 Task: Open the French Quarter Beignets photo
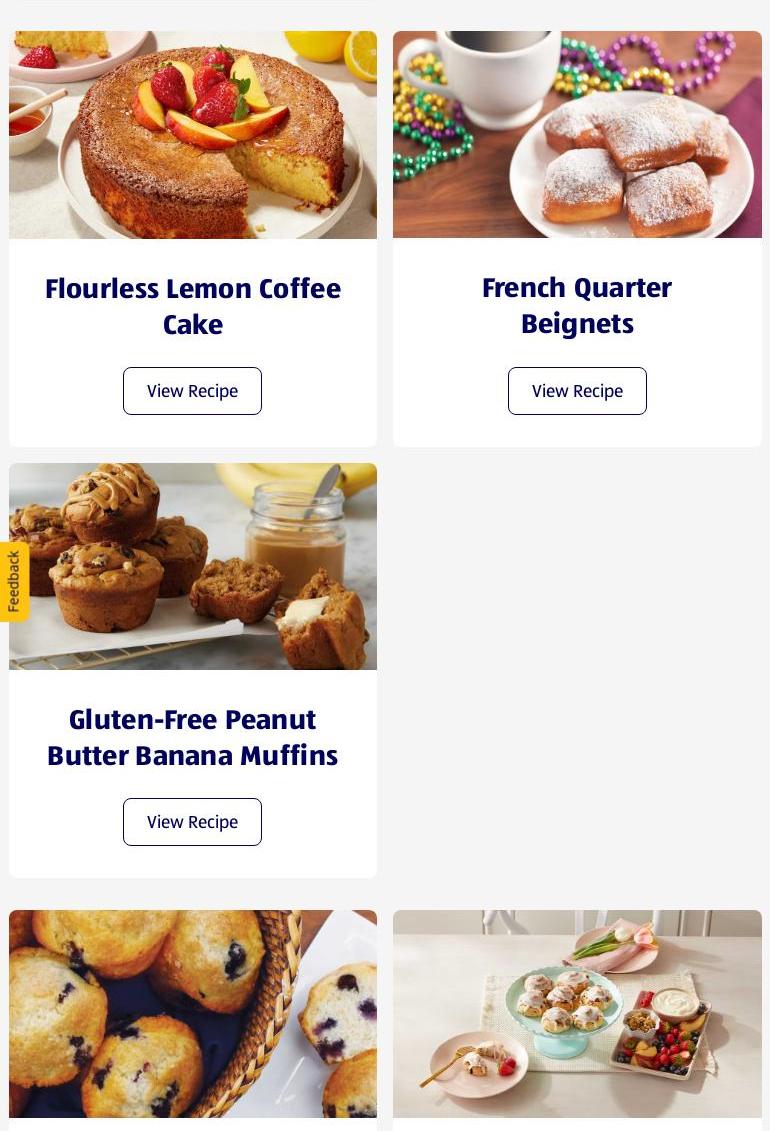click(x=577, y=135)
